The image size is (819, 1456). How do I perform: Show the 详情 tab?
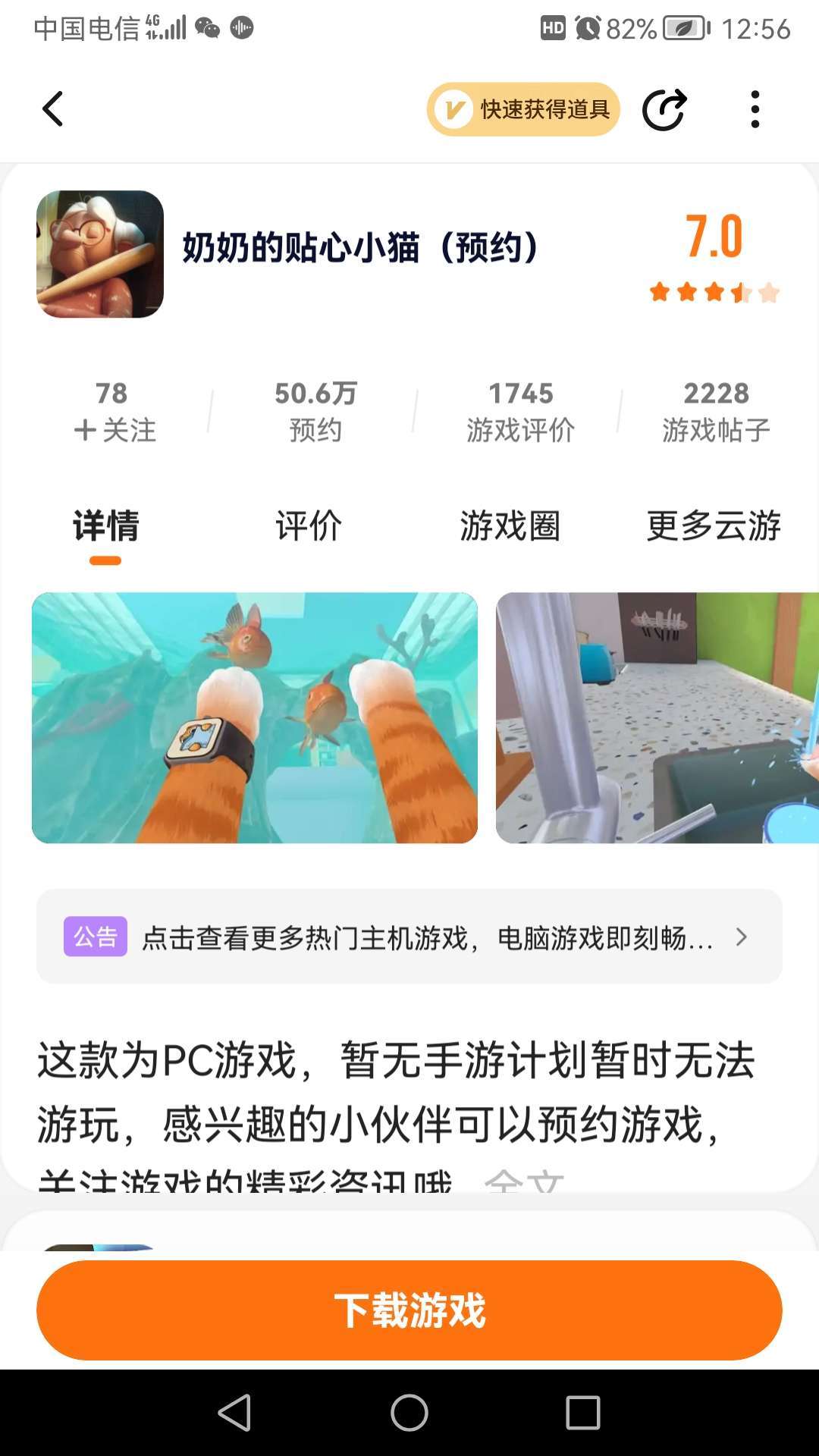pos(105,526)
